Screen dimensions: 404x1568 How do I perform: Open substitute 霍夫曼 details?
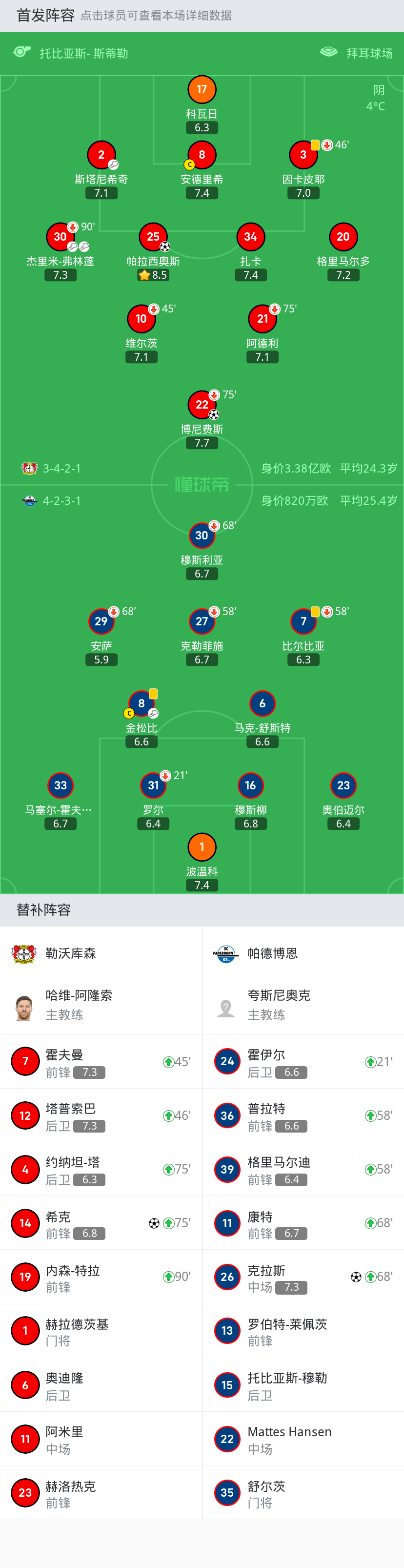101,1062
